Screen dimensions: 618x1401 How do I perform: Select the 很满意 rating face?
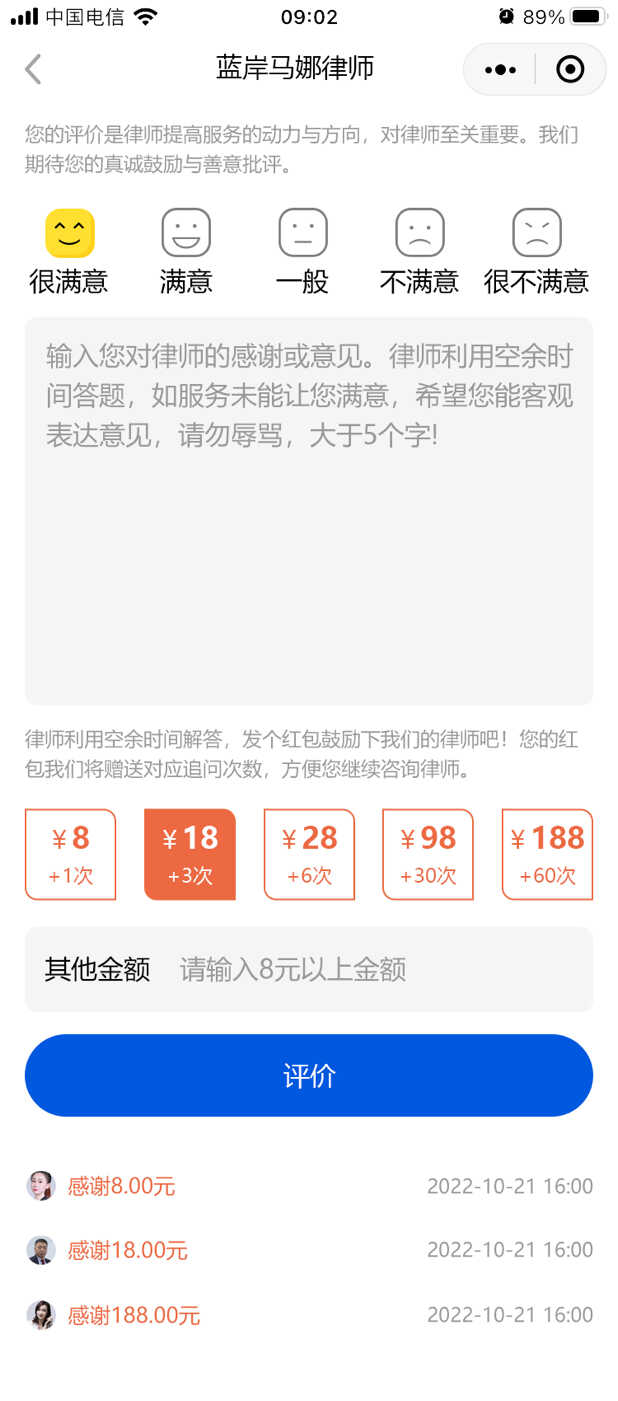pos(69,232)
